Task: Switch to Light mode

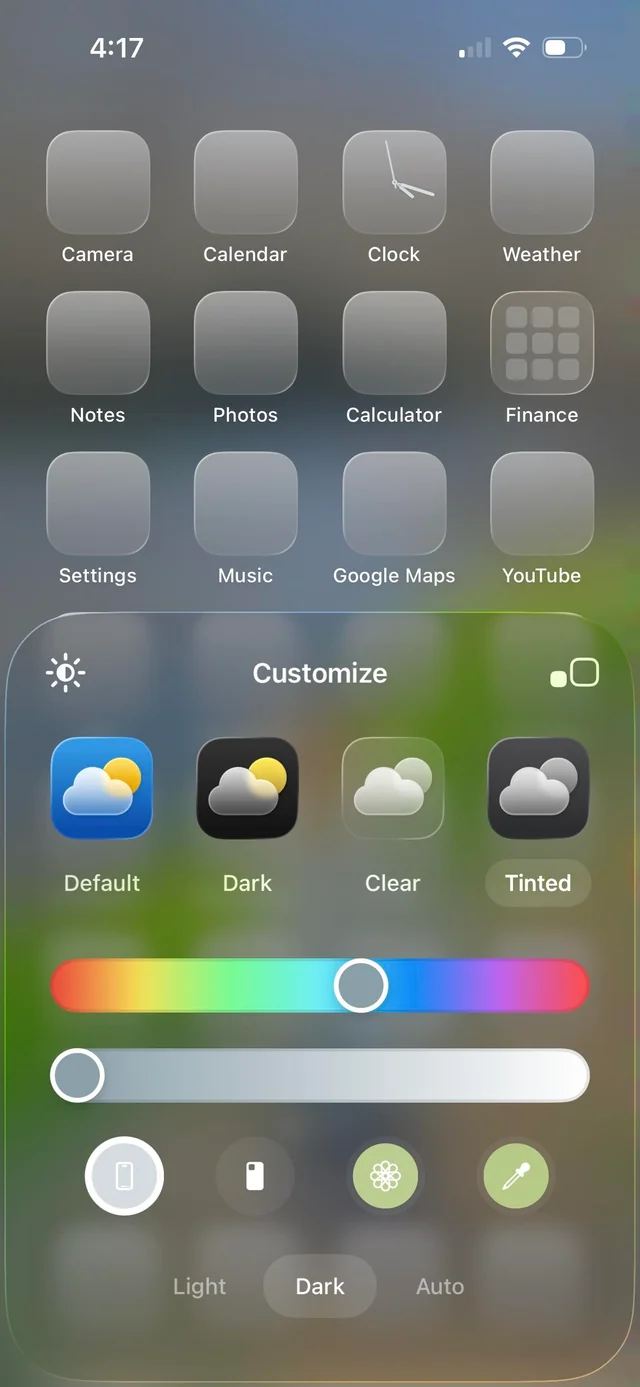Action: (199, 1286)
